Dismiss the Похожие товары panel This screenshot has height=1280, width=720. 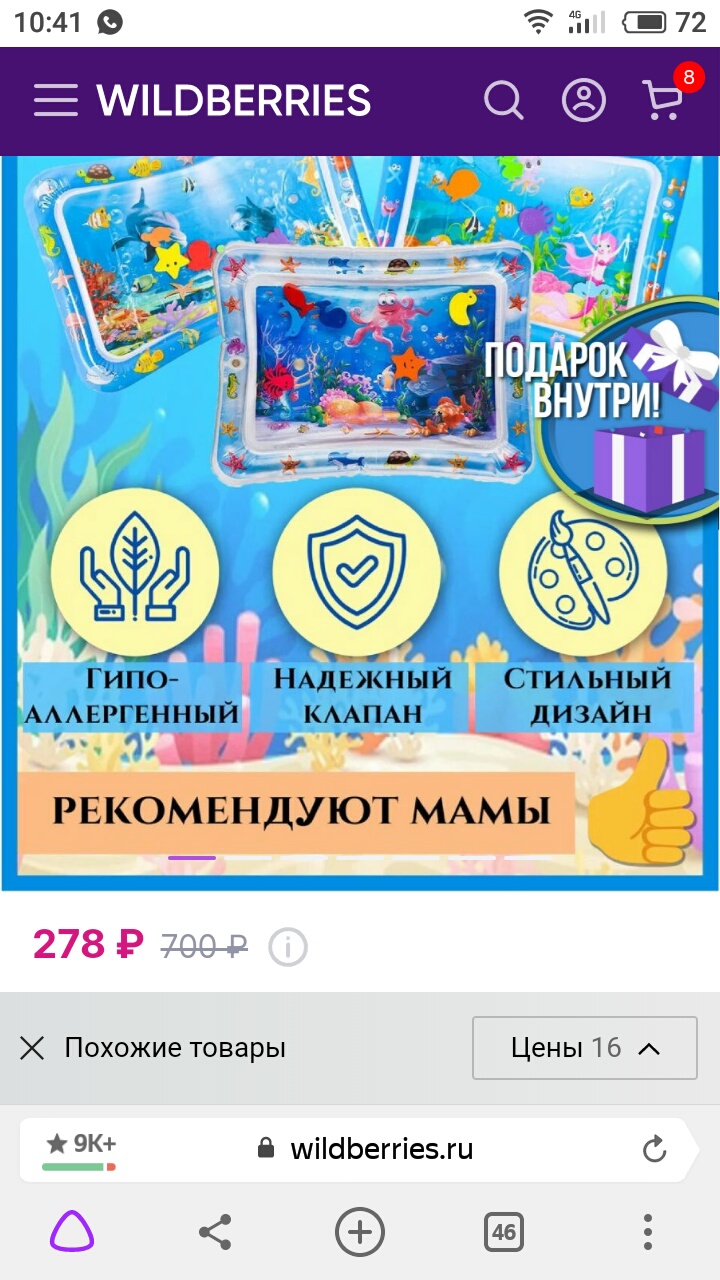(x=33, y=1048)
